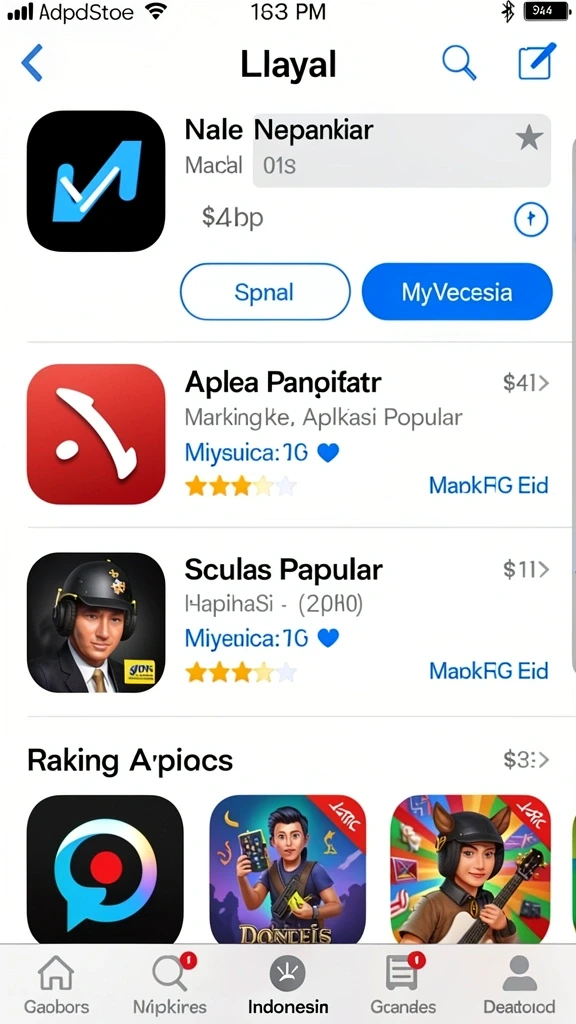Image resolution: width=576 pixels, height=1024 pixels.
Task: Tap the compose pencil icon
Action: [537, 61]
